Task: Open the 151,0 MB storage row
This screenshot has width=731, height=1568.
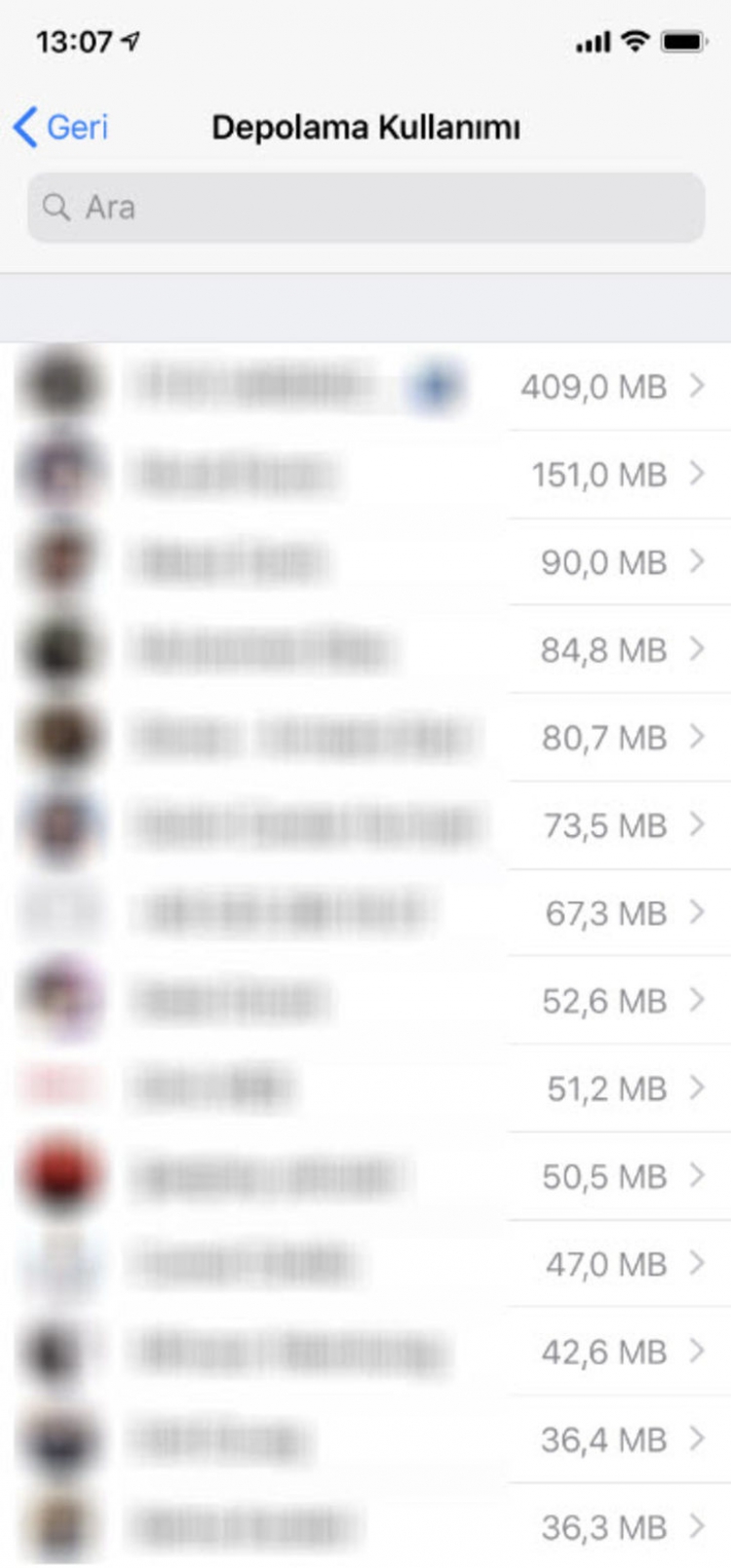Action: [x=365, y=475]
